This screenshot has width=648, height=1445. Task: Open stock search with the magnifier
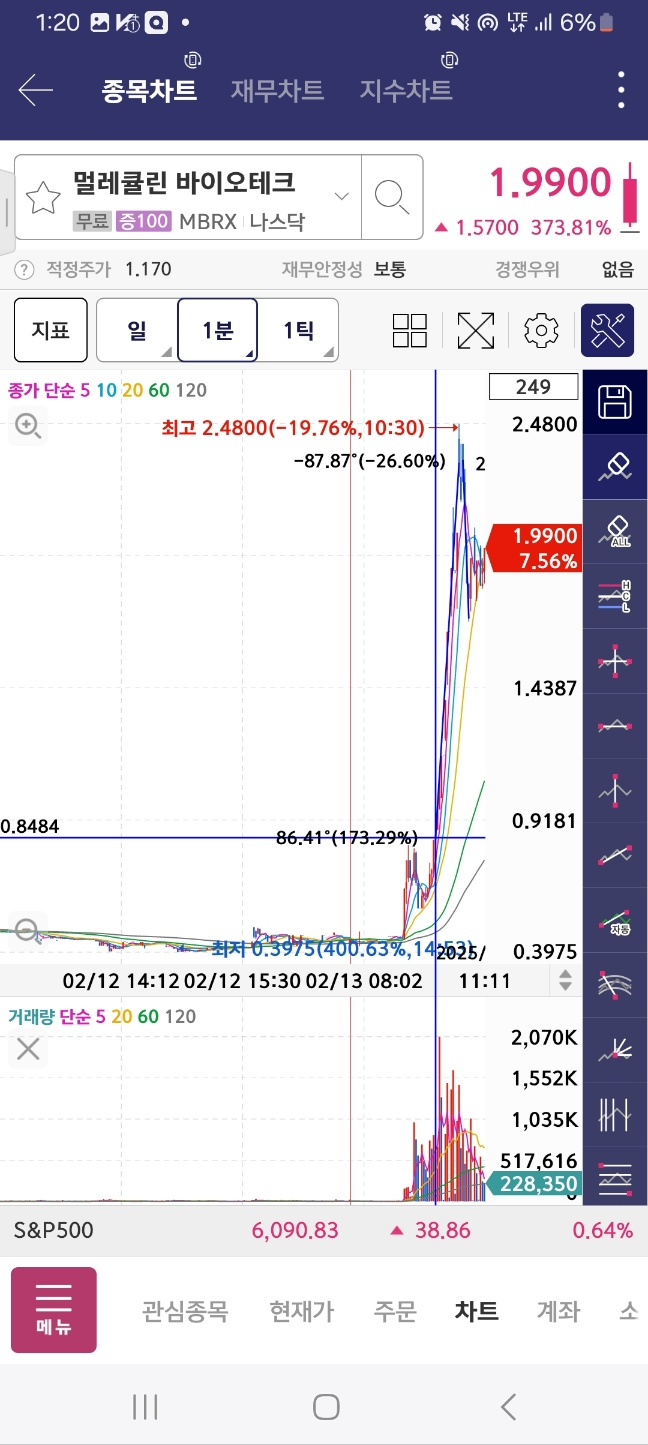coord(391,197)
